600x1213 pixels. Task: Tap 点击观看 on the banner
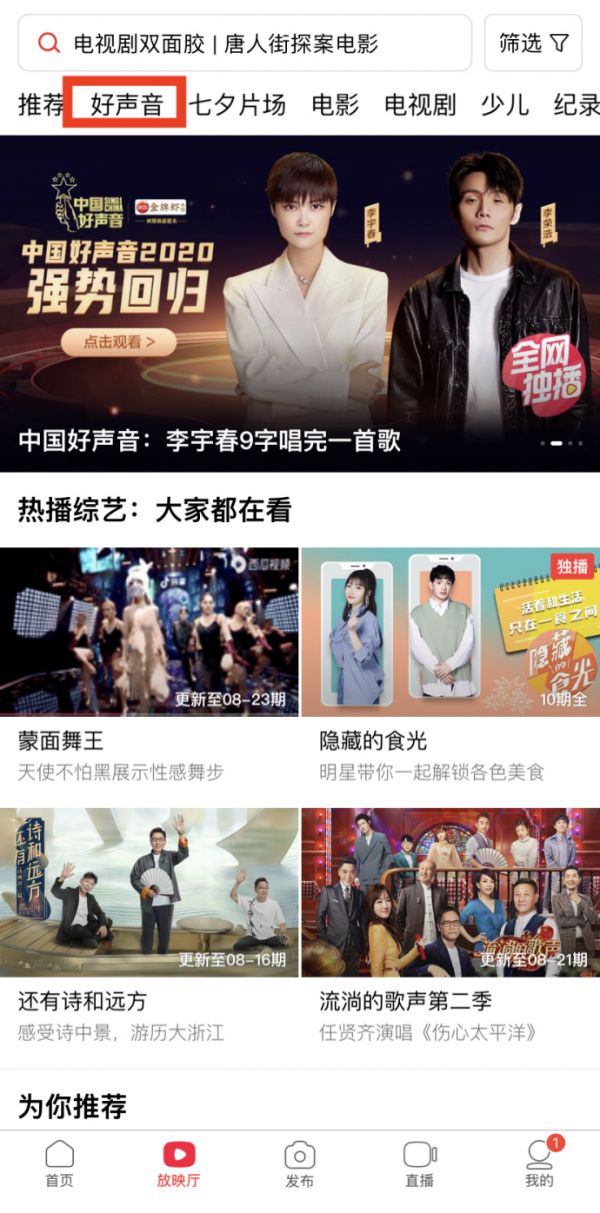click(x=119, y=341)
